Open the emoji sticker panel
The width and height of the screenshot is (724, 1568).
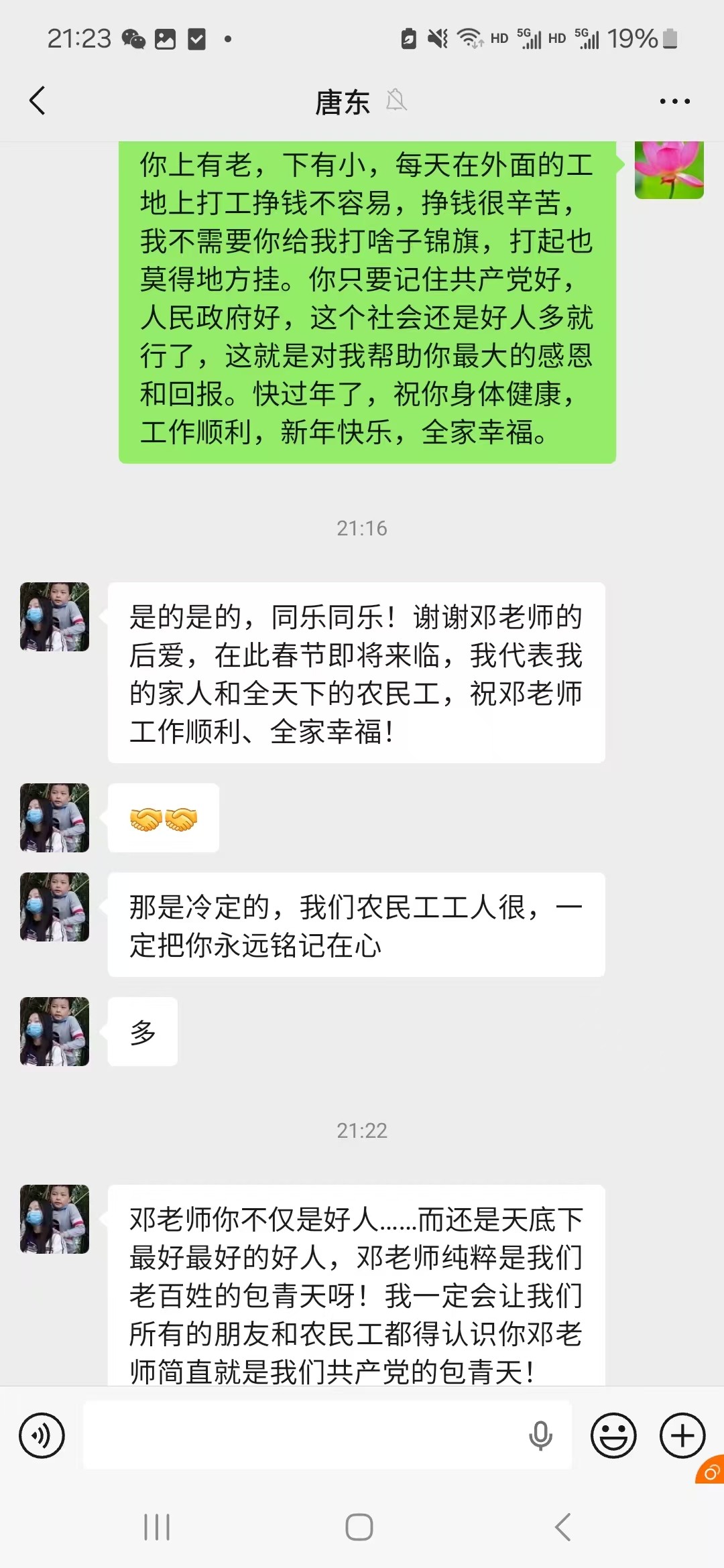pos(613,1435)
